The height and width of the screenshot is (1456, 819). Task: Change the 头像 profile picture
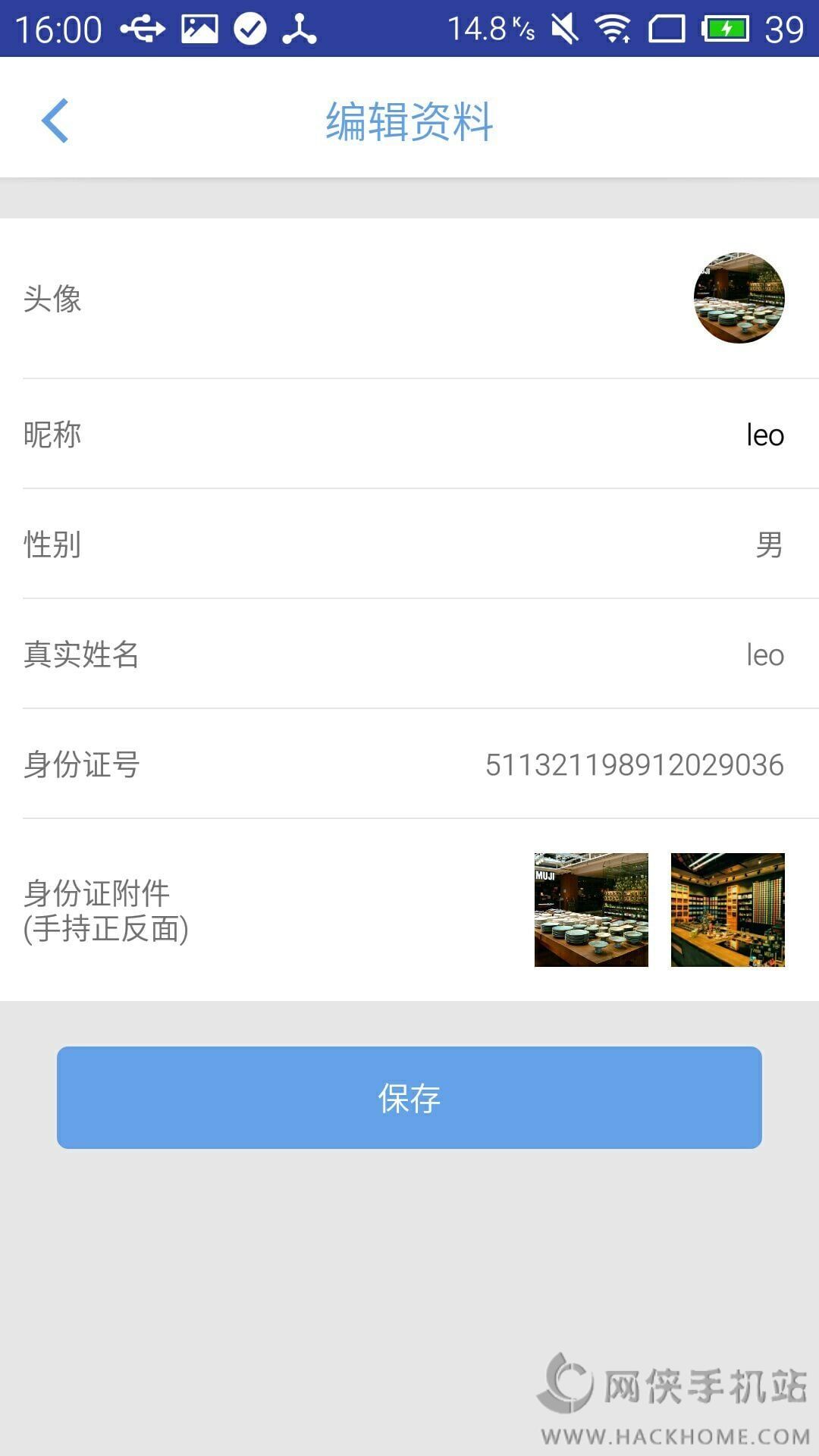tap(739, 298)
